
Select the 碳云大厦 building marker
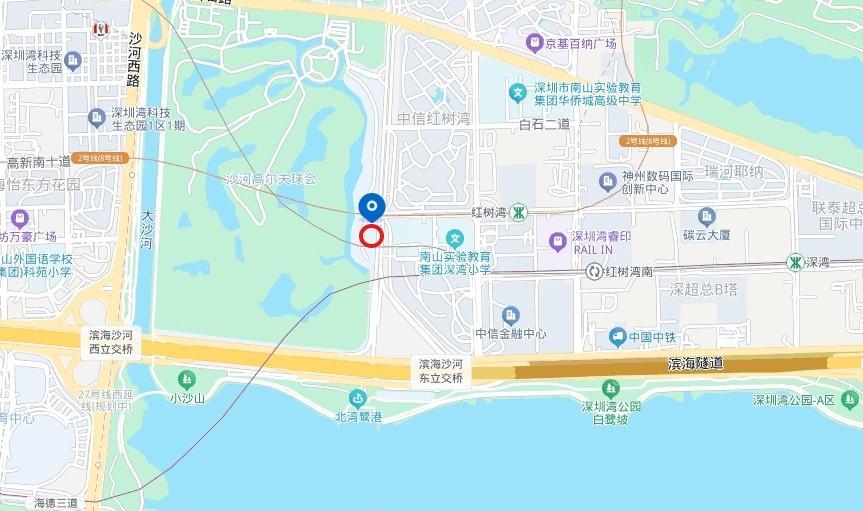click(707, 216)
